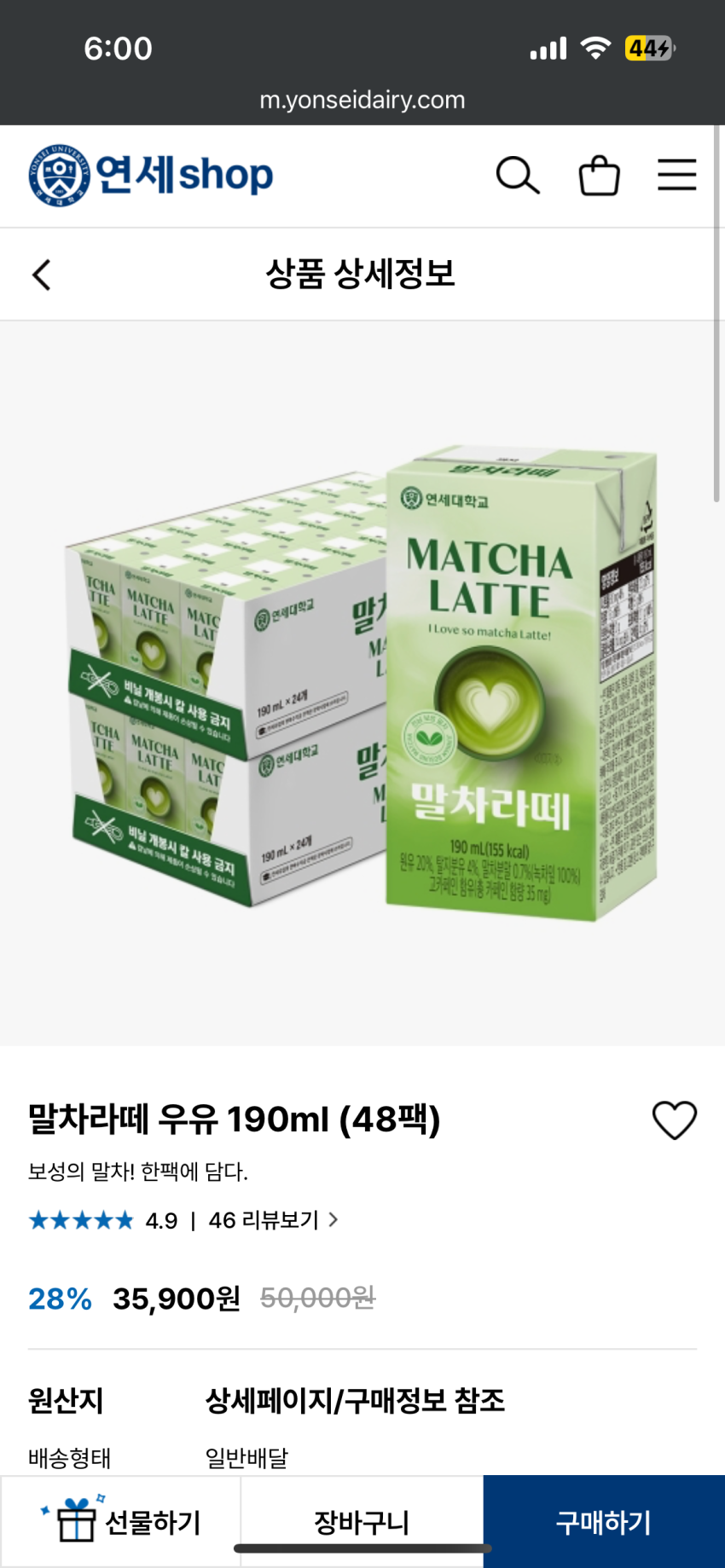Tap the m.yonseidairy.com address bar
The width and height of the screenshot is (725, 1568).
[x=362, y=100]
